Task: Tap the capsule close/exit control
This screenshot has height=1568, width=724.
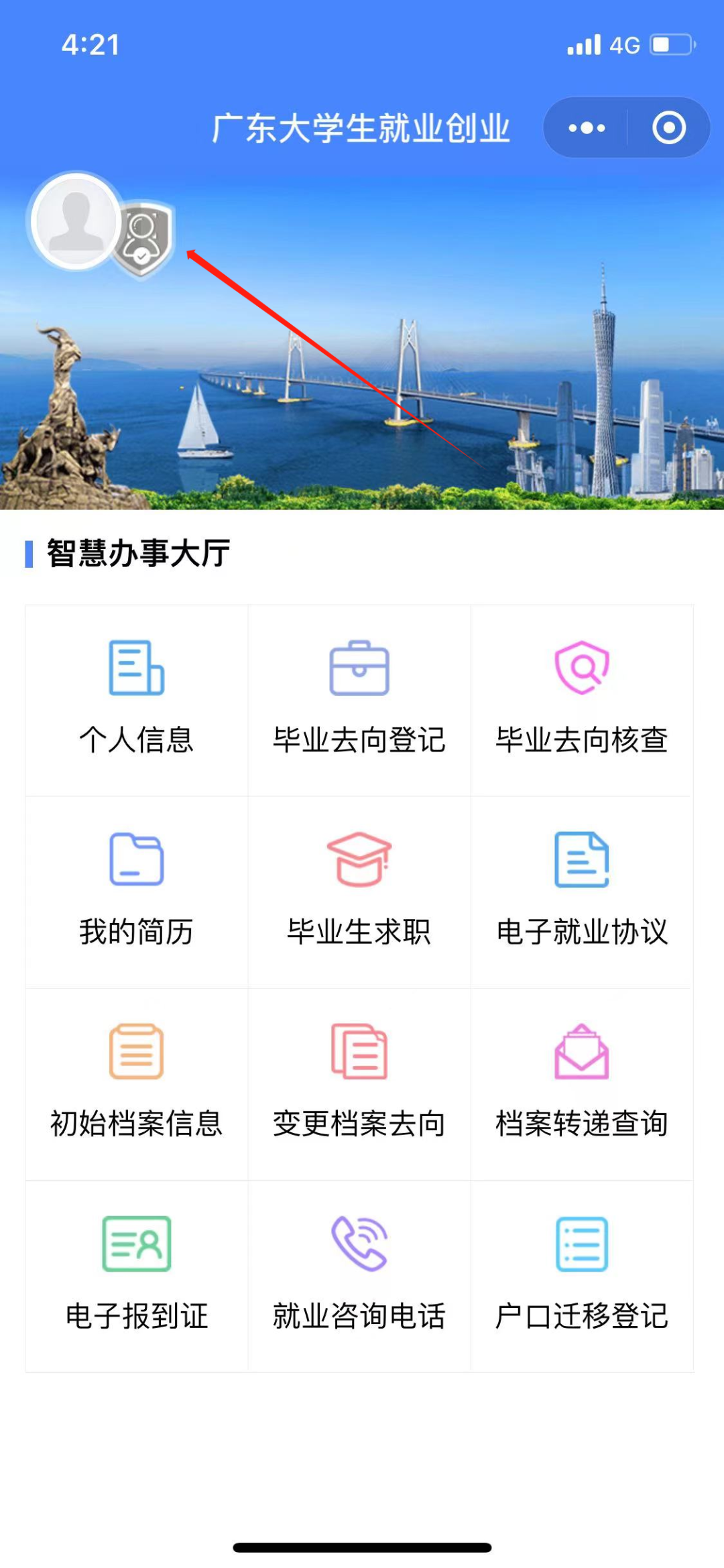Action: 668,127
